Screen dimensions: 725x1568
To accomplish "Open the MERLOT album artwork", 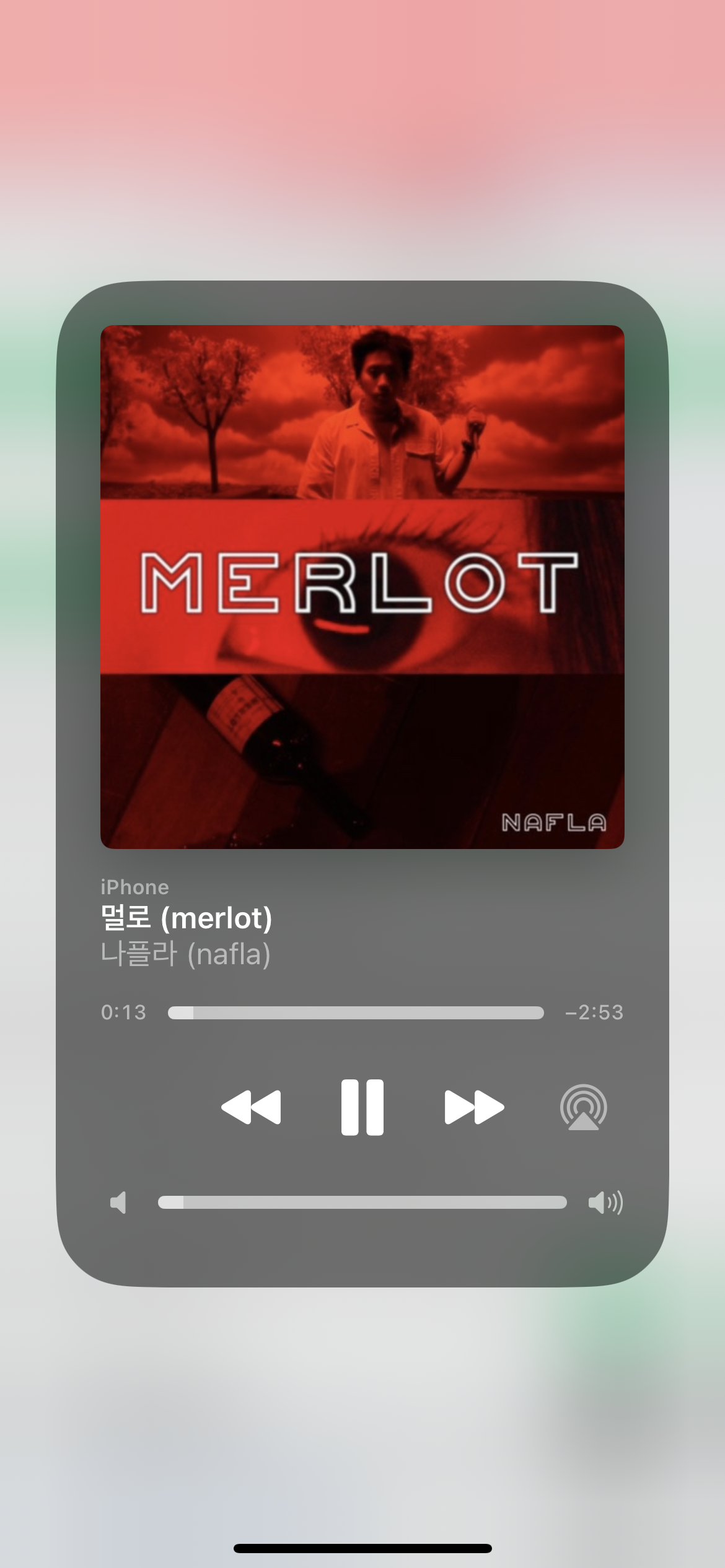I will tap(362, 586).
